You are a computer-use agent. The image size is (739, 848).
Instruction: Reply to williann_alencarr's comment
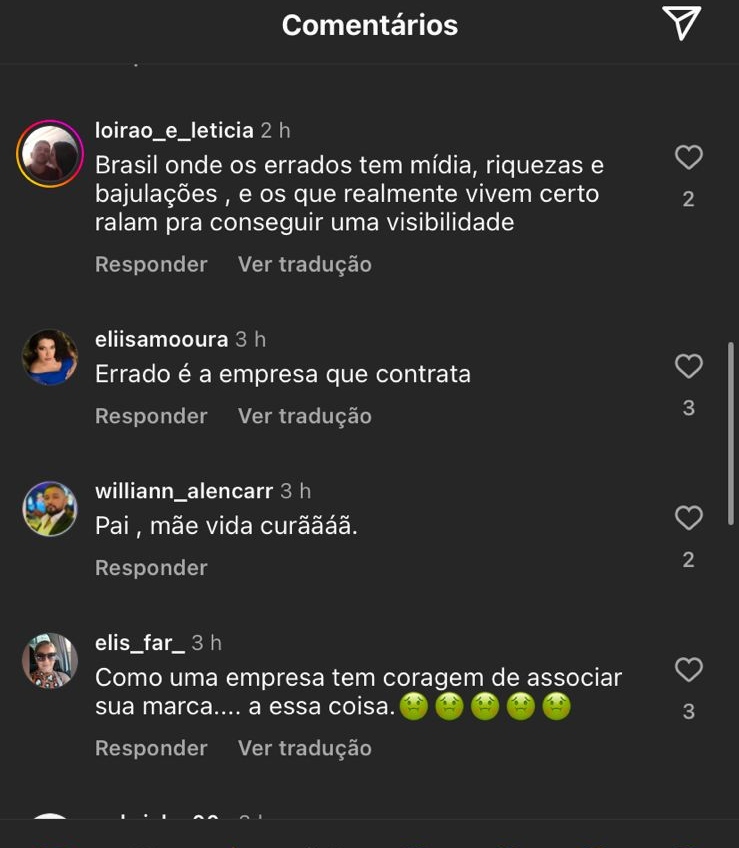[151, 568]
